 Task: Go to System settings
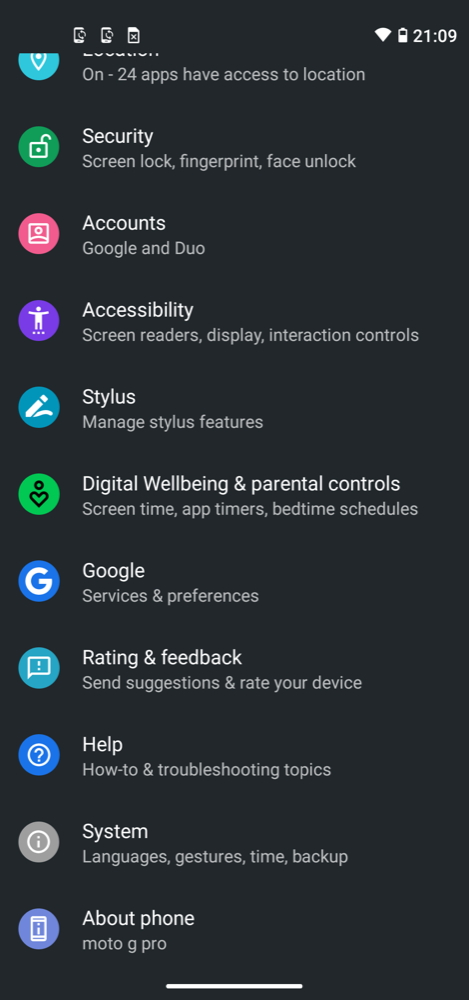234,842
